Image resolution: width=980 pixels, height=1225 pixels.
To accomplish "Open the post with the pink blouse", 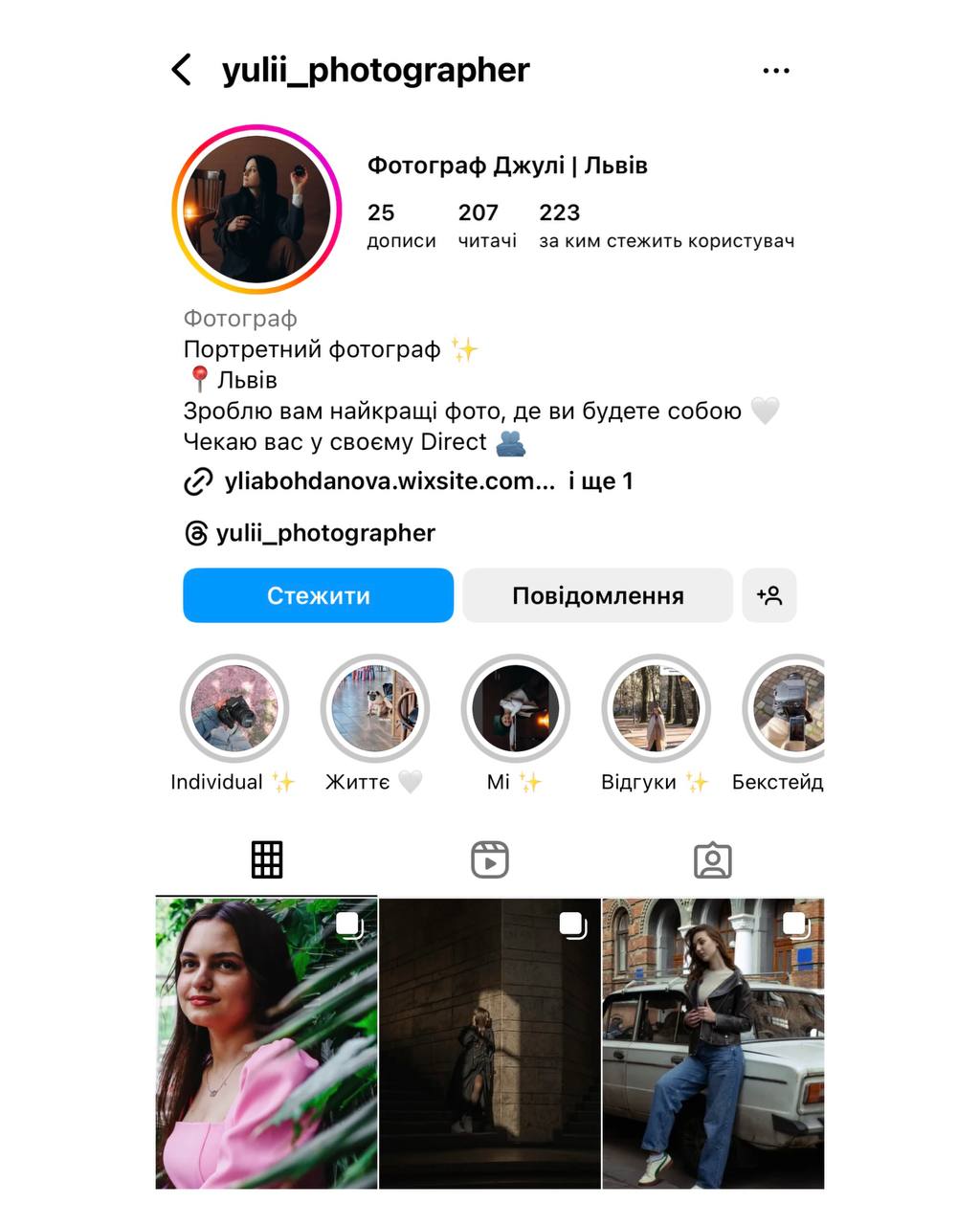I will pyautogui.click(x=266, y=1043).
